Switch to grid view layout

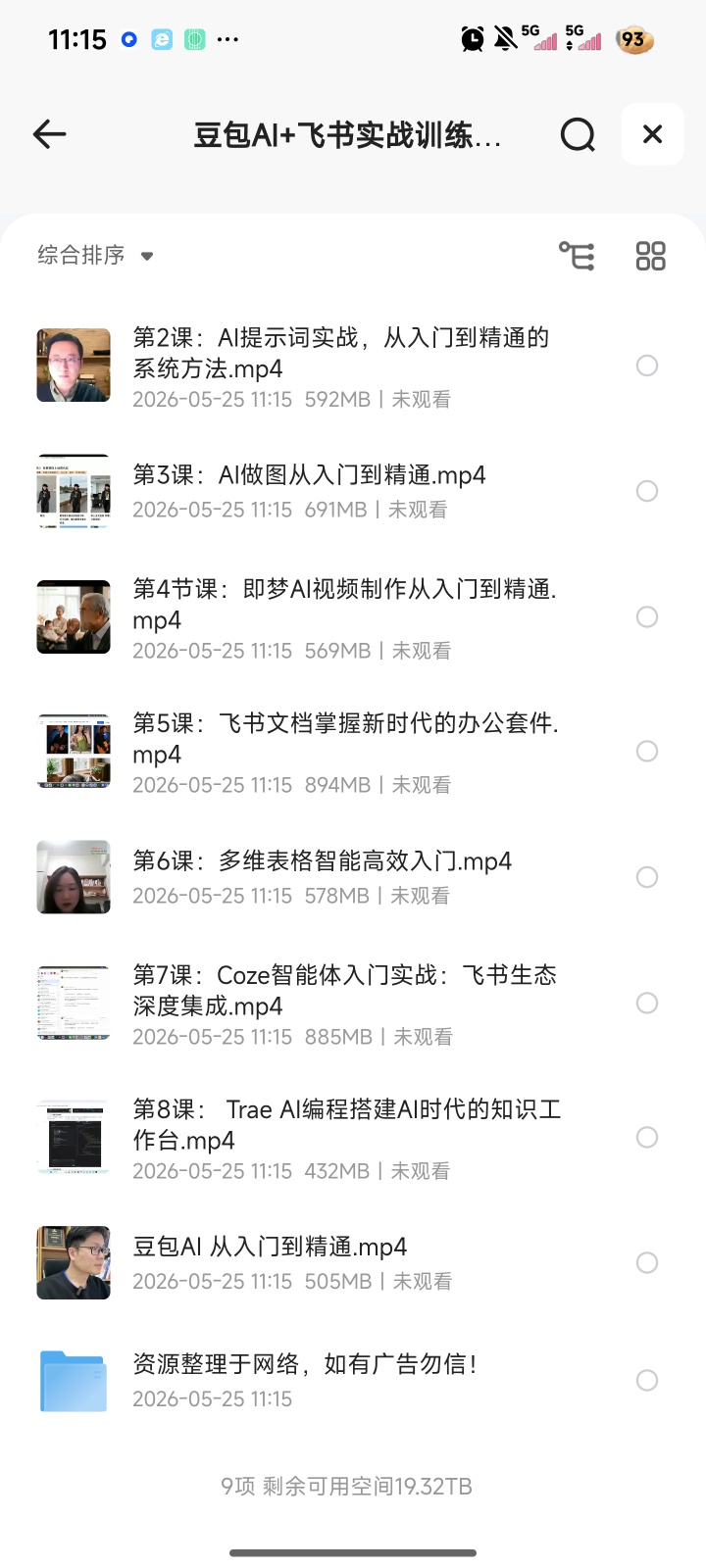650,256
